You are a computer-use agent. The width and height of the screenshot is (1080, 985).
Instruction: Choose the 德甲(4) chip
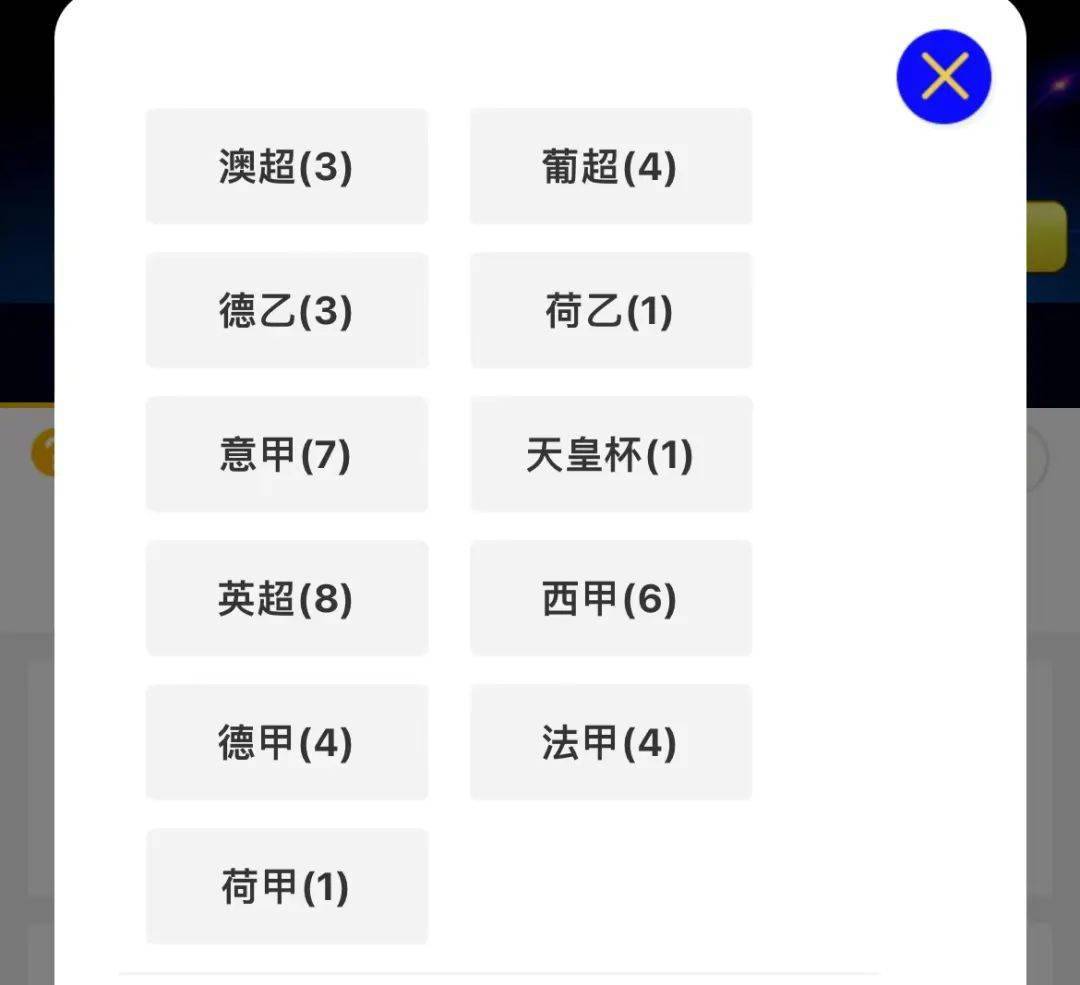[x=287, y=742]
